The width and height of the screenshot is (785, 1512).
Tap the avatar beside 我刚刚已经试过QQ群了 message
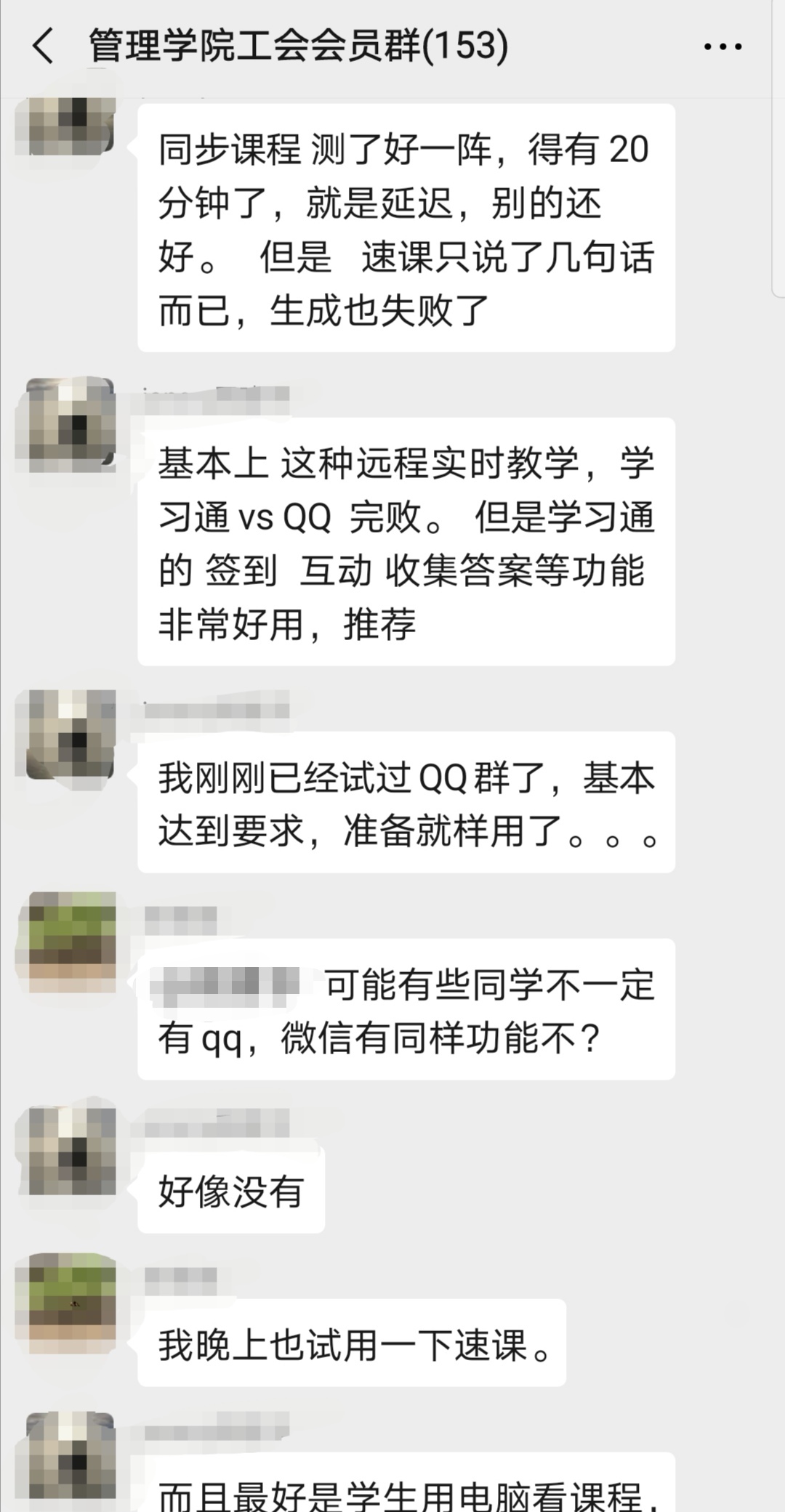point(71,734)
